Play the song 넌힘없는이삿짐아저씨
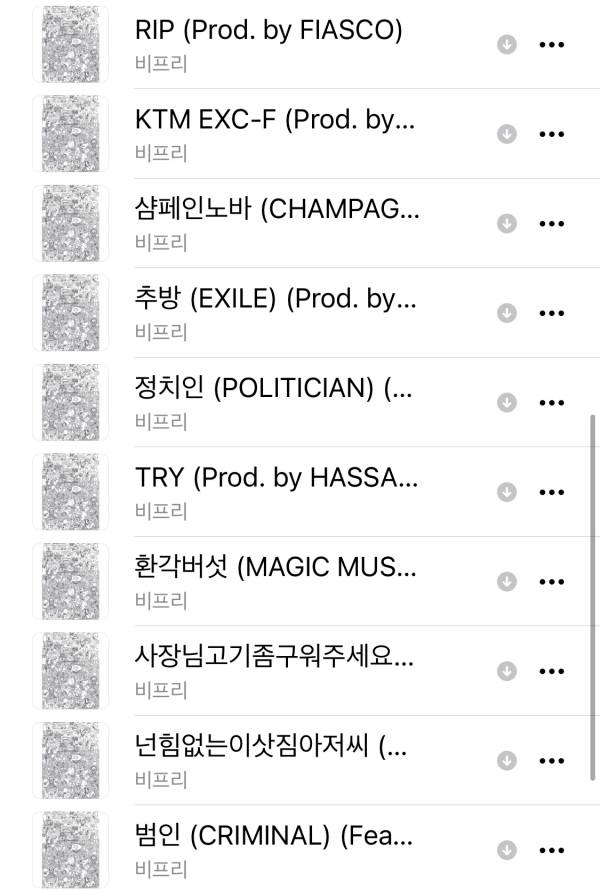Image resolution: width=600 pixels, height=891 pixels. point(270,745)
